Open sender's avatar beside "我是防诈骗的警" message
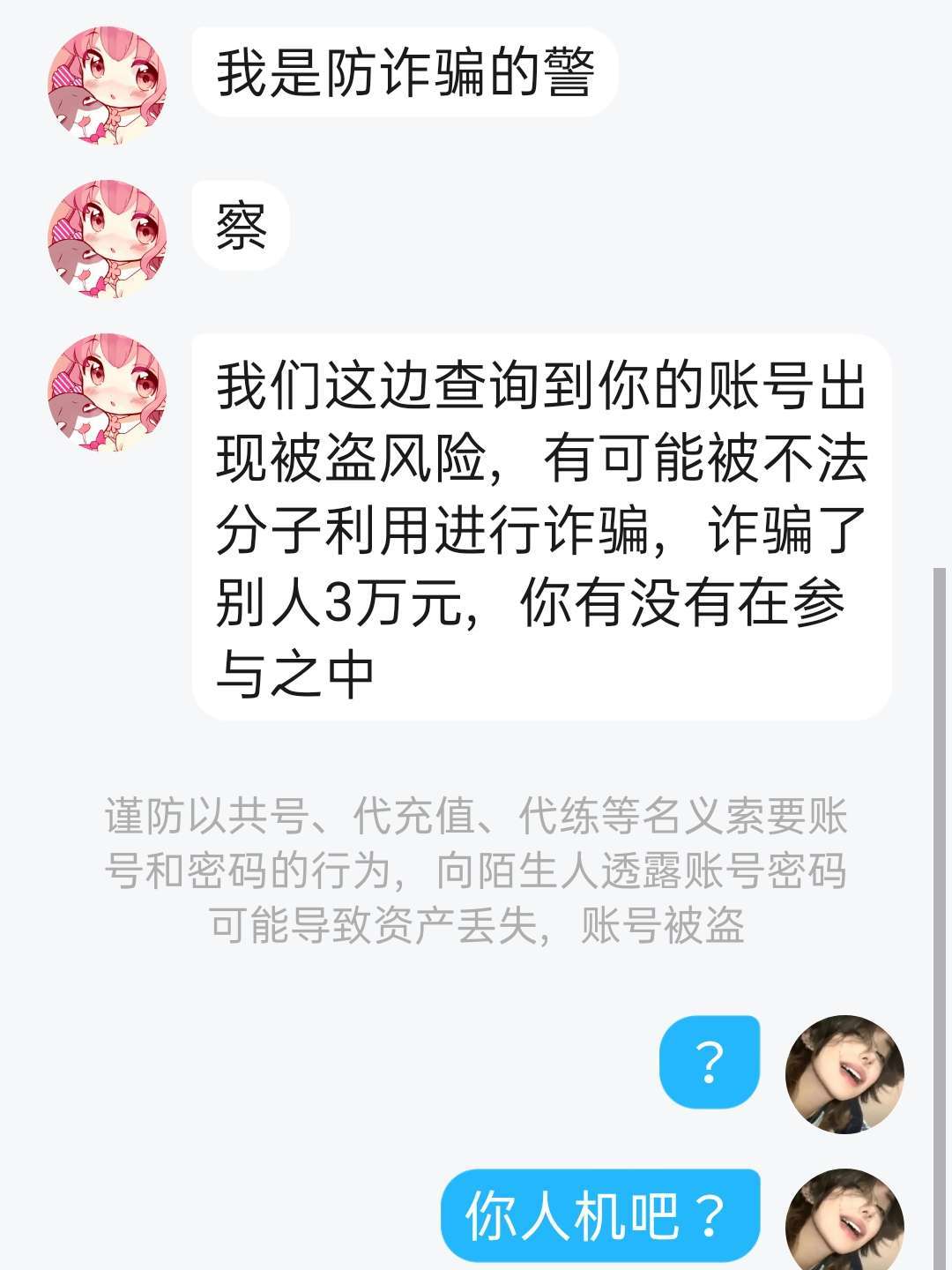Image resolution: width=952 pixels, height=1270 pixels. click(x=108, y=86)
